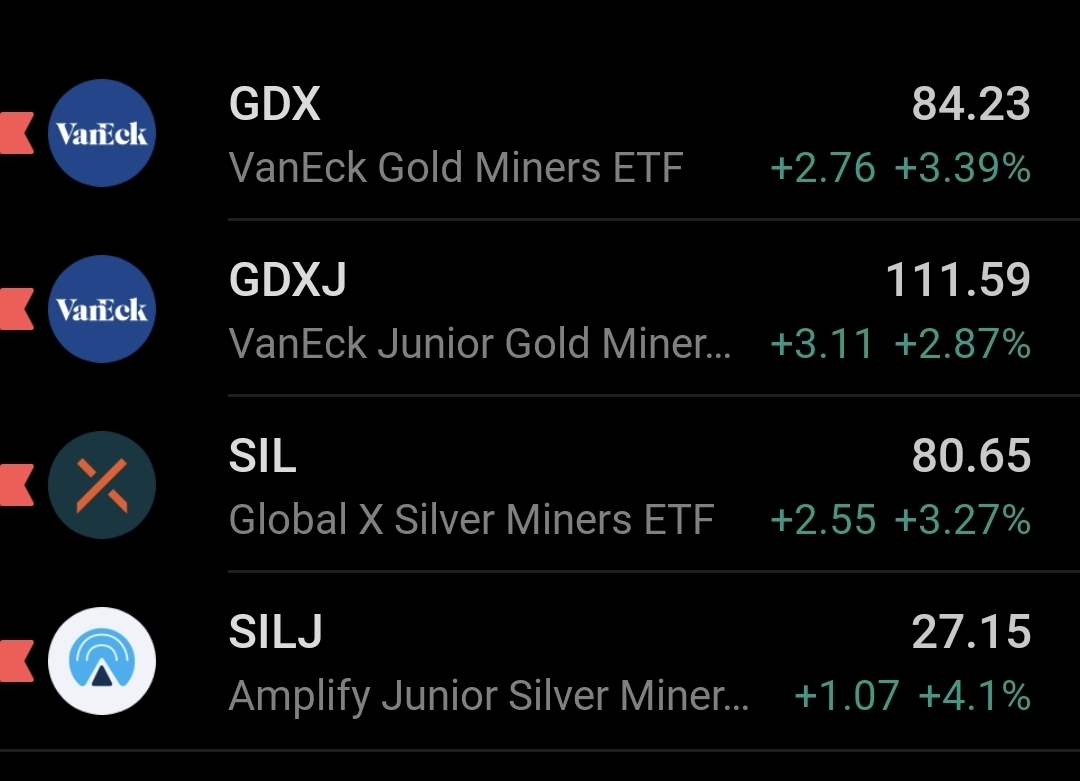The image size is (1080, 781).
Task: View GDXJ Junior Gold Miners details
Action: (x=540, y=310)
